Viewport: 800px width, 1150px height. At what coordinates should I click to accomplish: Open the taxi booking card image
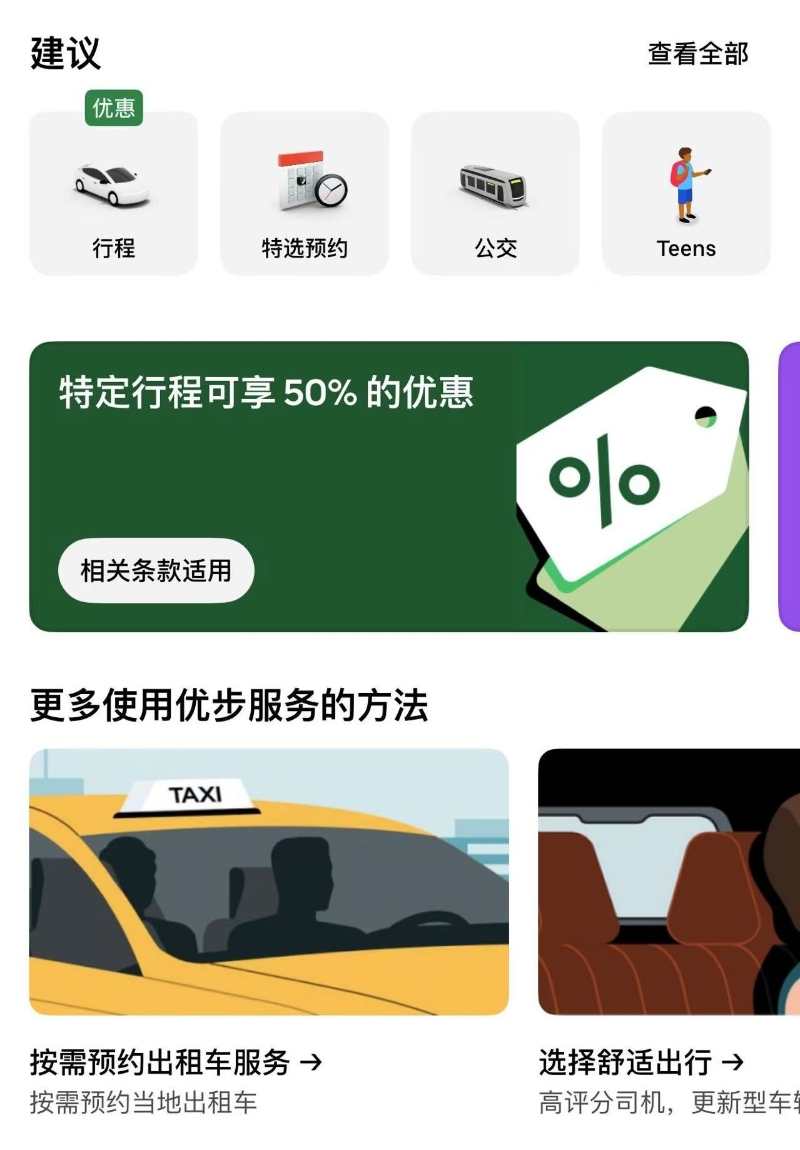click(269, 882)
